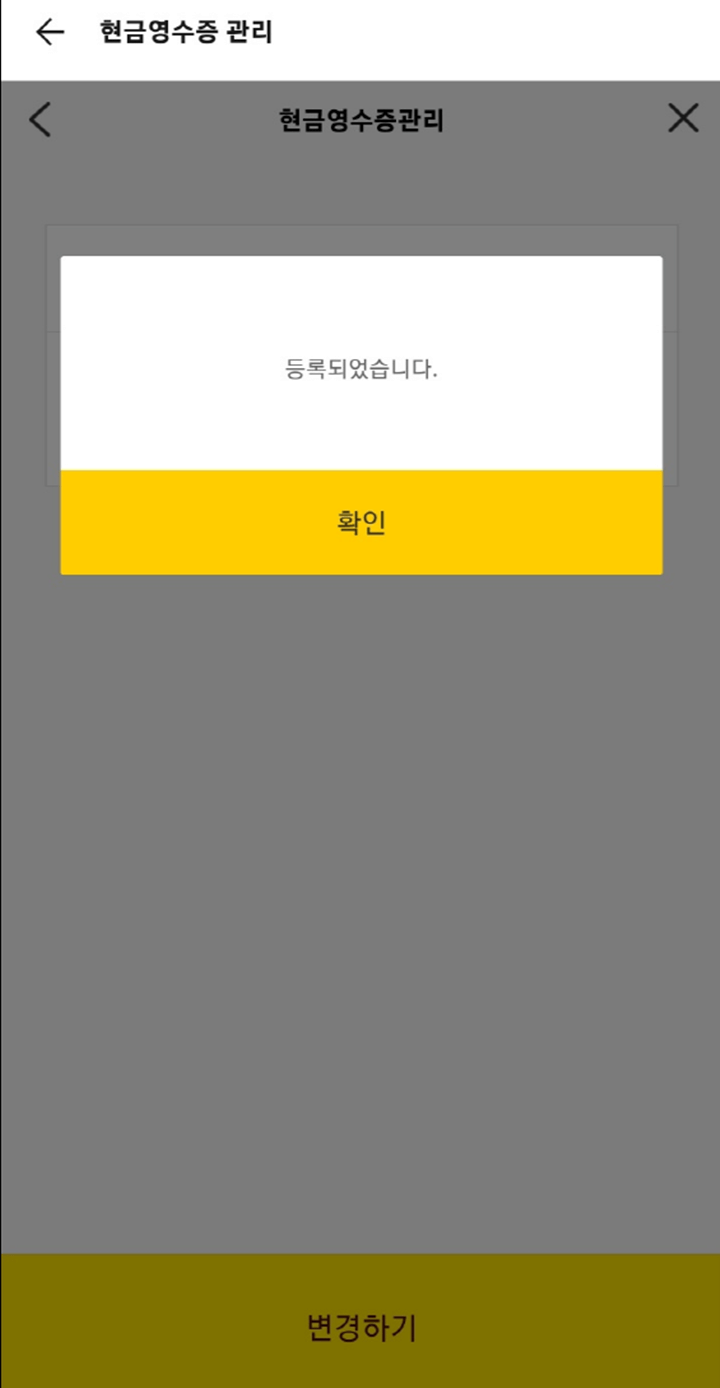Acknowledge registration by tapping 확인
Viewport: 720px width, 1388px height.
[360, 520]
